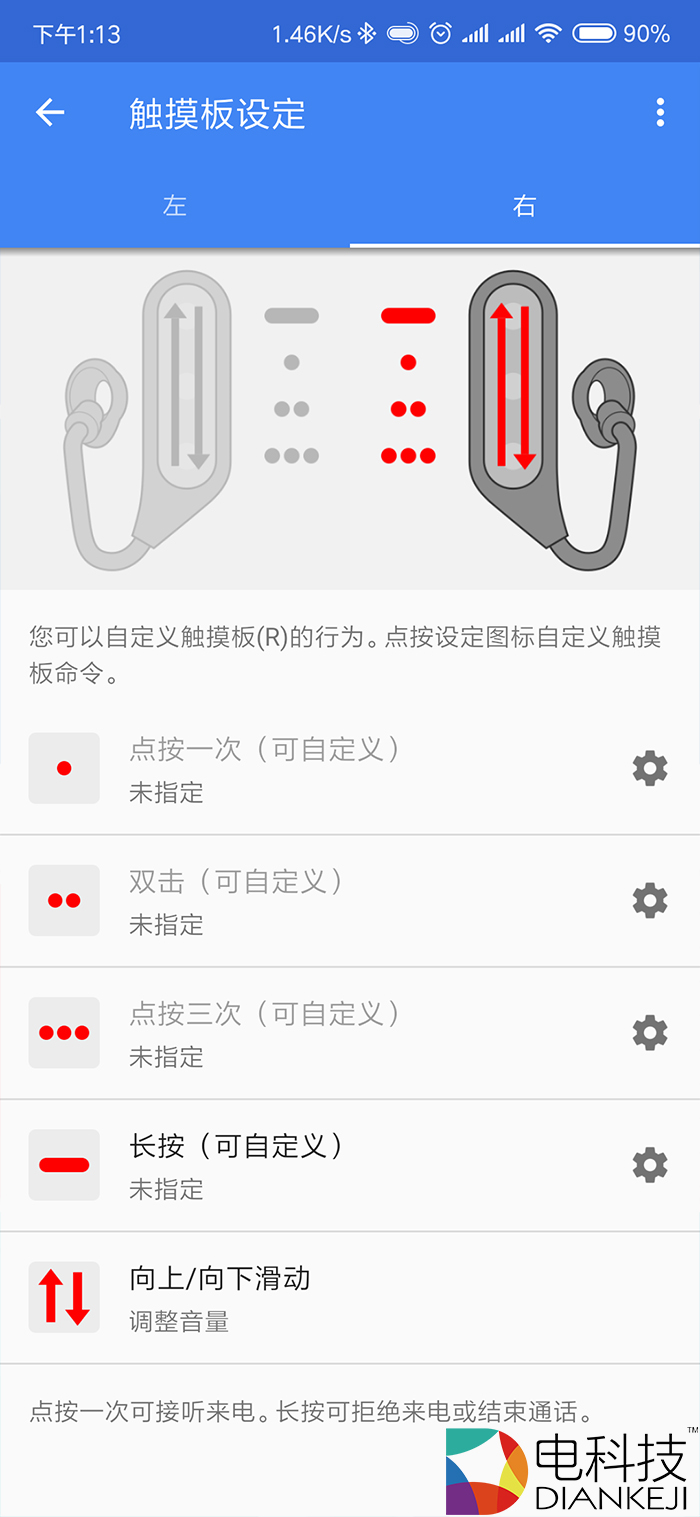Open settings gear for 点按三次
The height and width of the screenshot is (1517, 700).
coord(650,1032)
